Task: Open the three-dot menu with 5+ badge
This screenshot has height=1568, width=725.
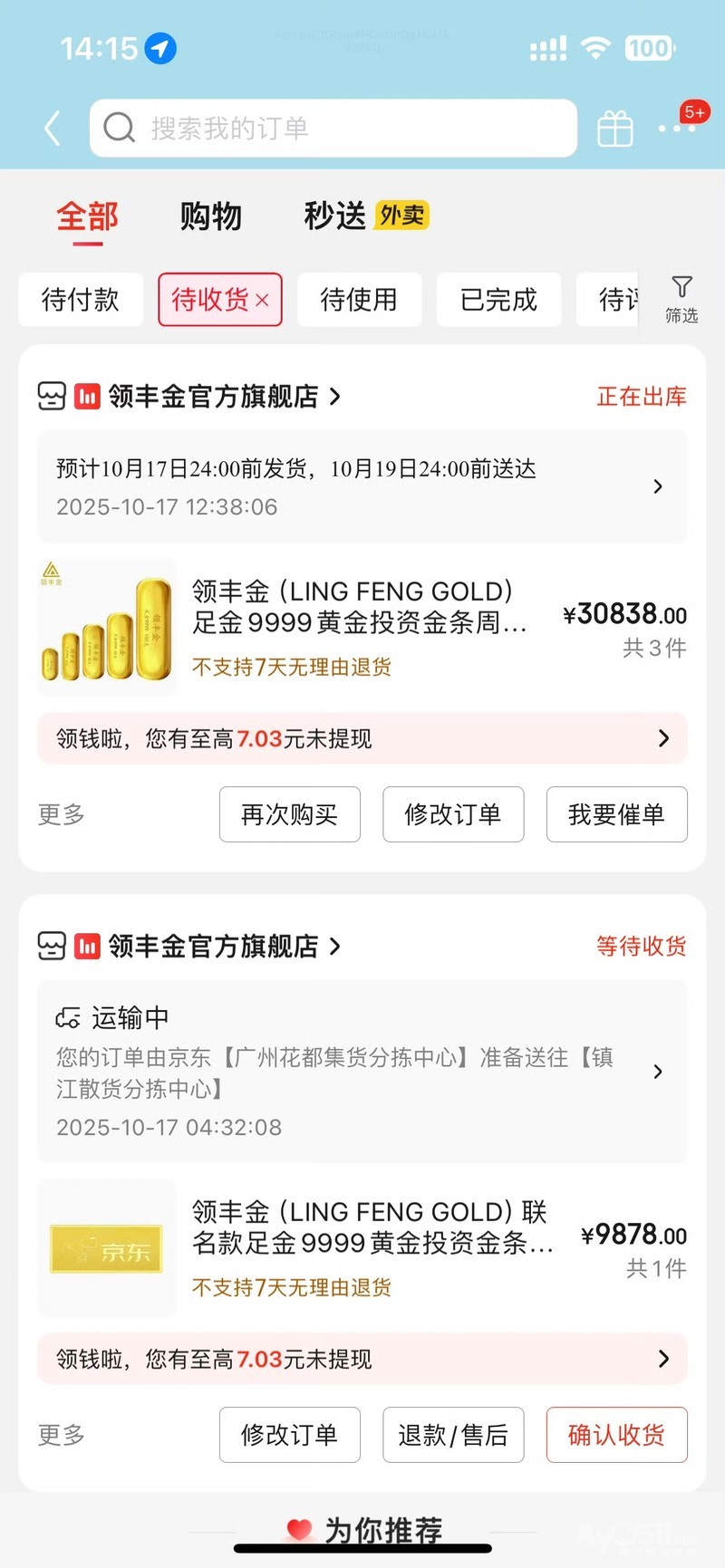Action: click(677, 129)
